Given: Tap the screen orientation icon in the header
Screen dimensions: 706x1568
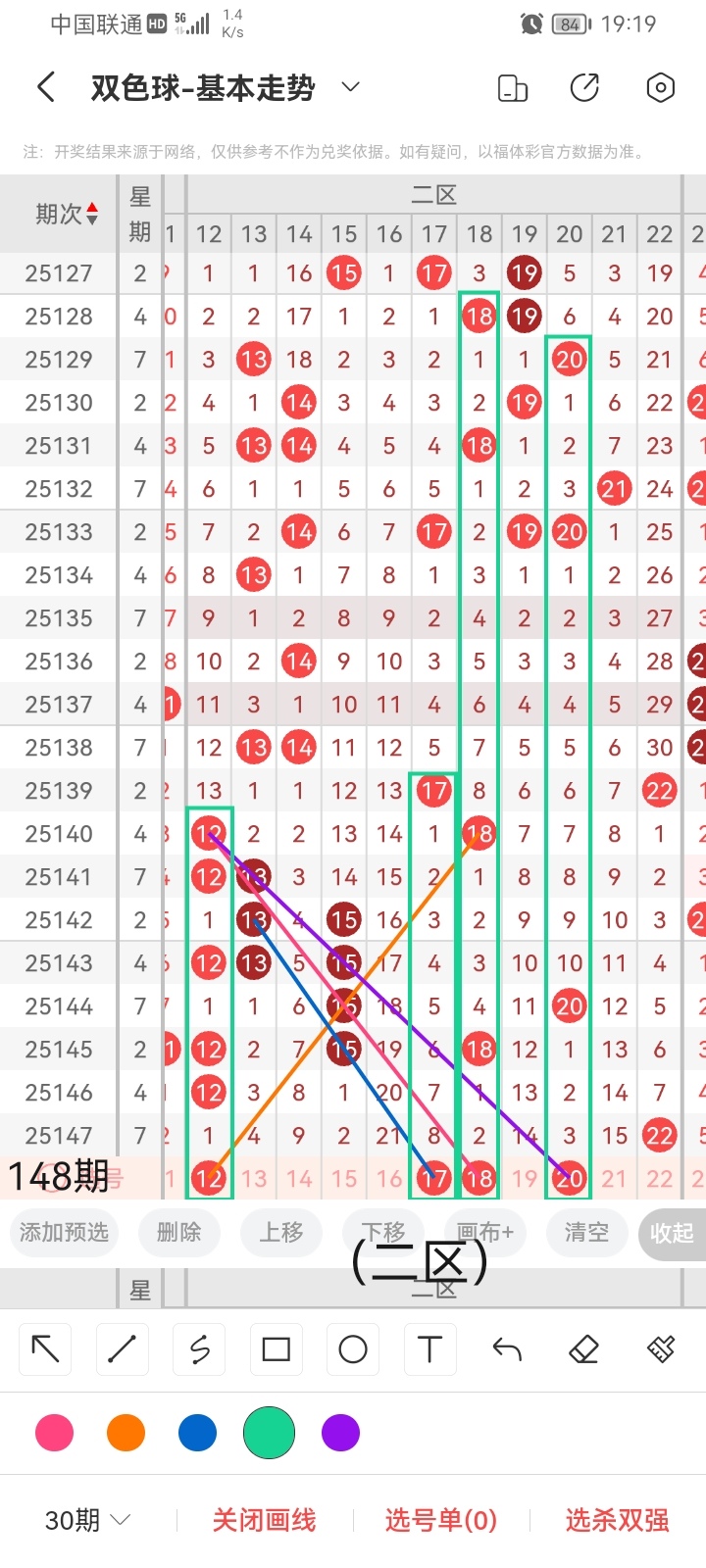Looking at the screenshot, I should coord(513,88).
